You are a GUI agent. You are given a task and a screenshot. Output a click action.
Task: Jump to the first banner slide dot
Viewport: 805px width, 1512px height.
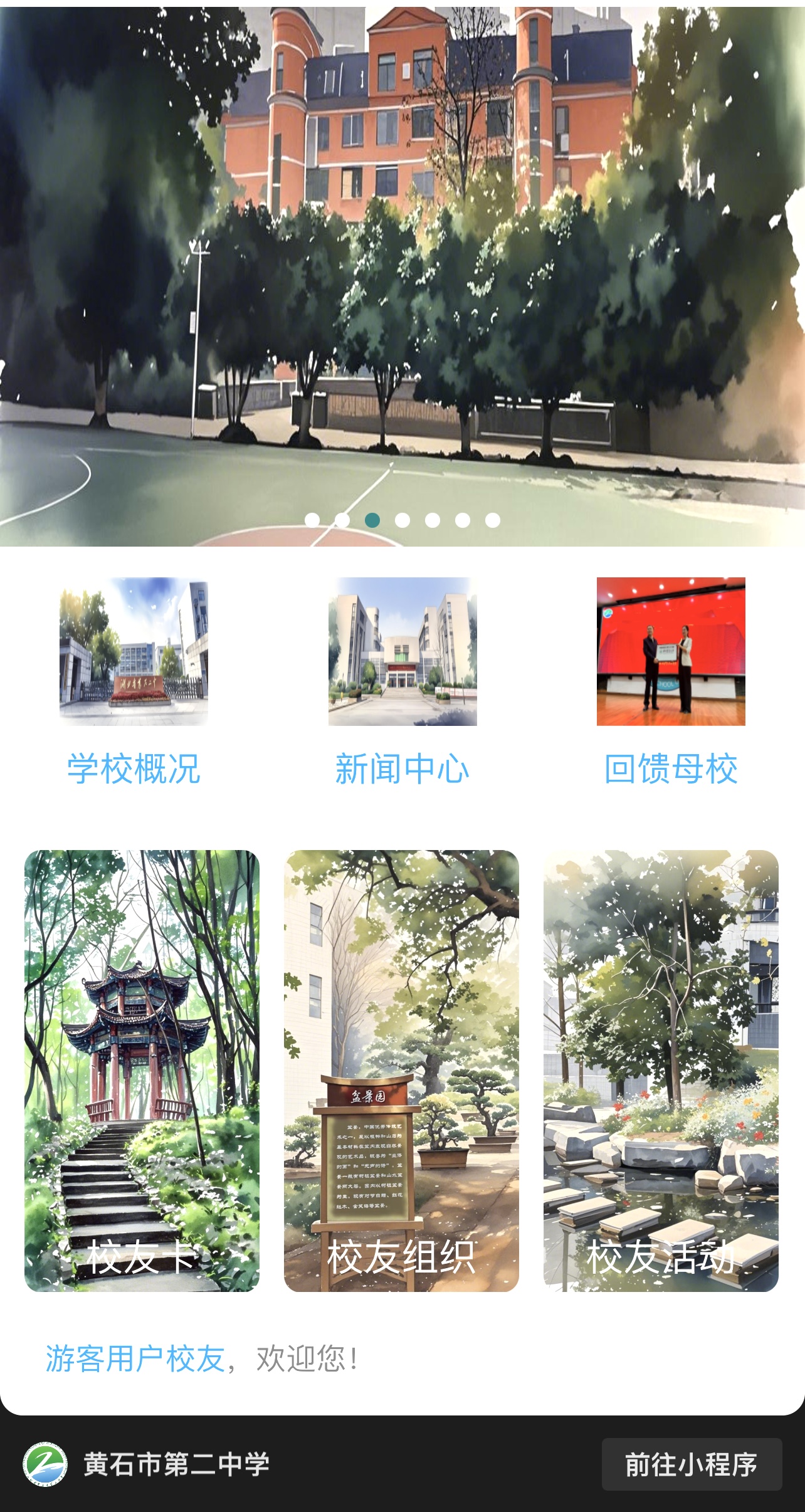pos(312,520)
